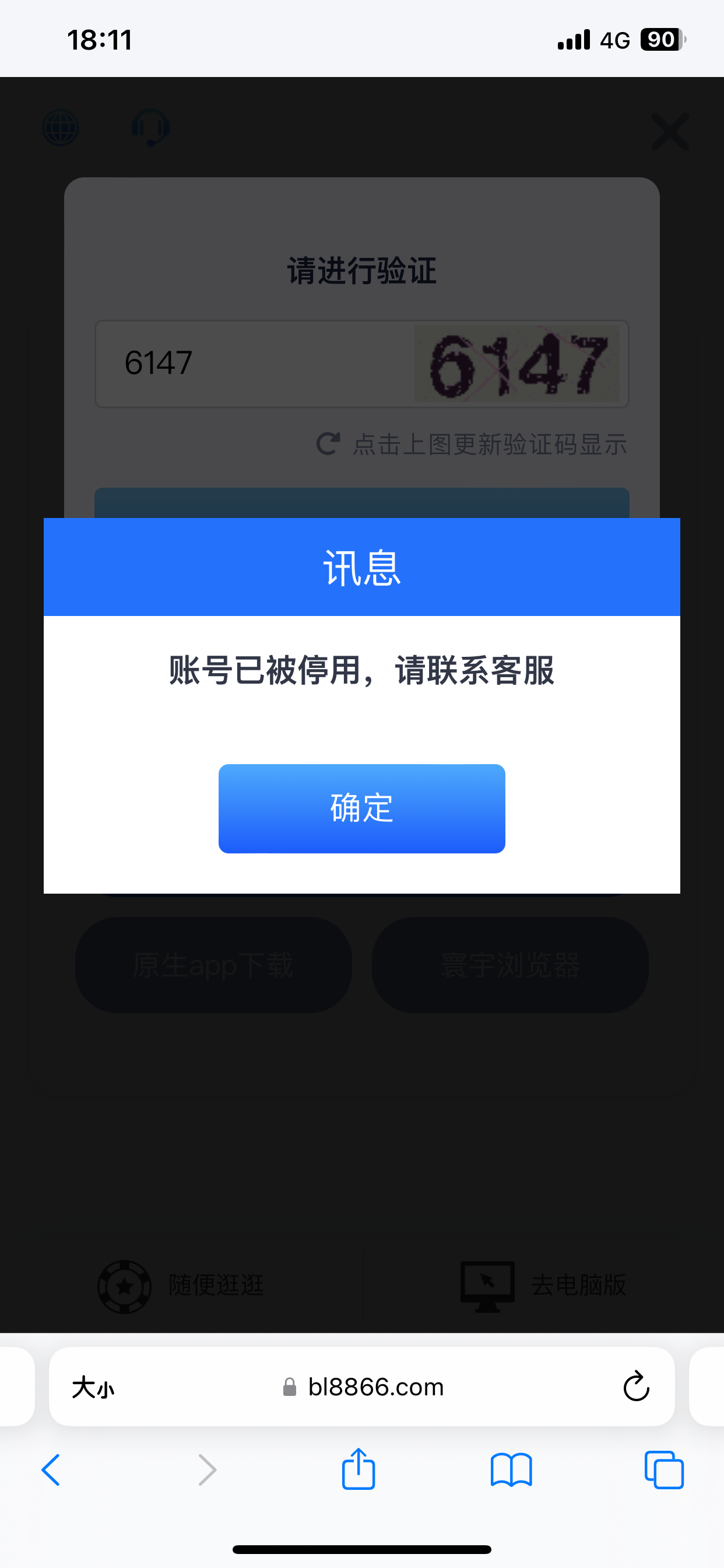
Task: Open the language globe icon
Action: point(60,128)
